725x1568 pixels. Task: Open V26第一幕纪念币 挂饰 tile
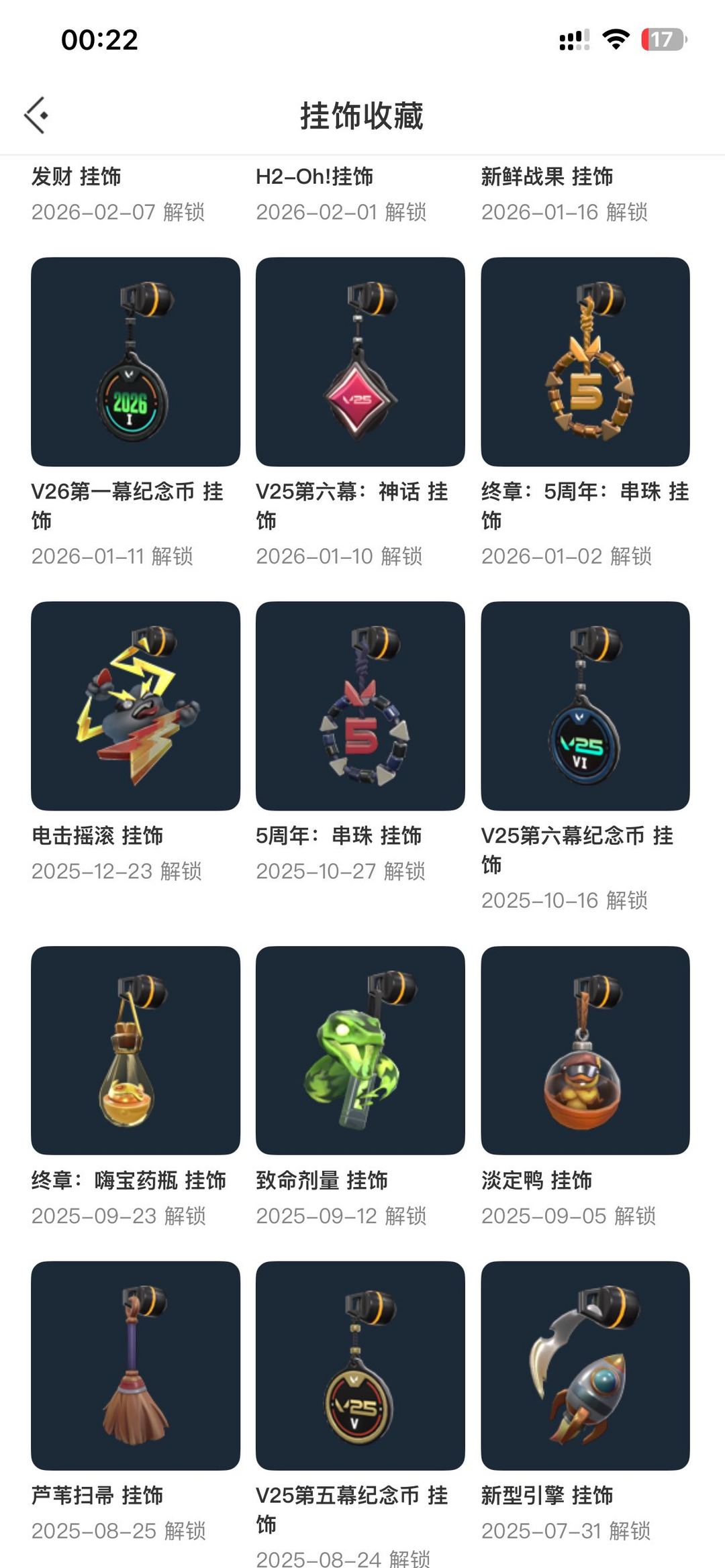click(x=136, y=362)
